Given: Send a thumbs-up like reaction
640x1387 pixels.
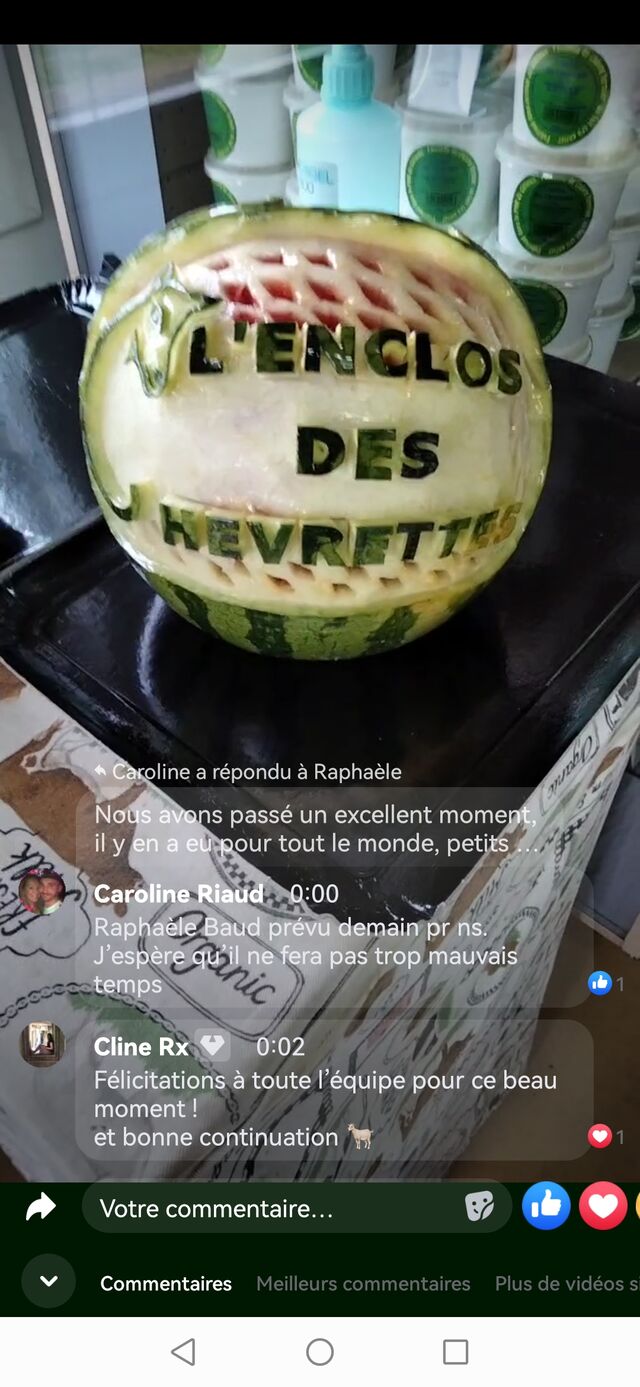Looking at the screenshot, I should [x=546, y=1206].
